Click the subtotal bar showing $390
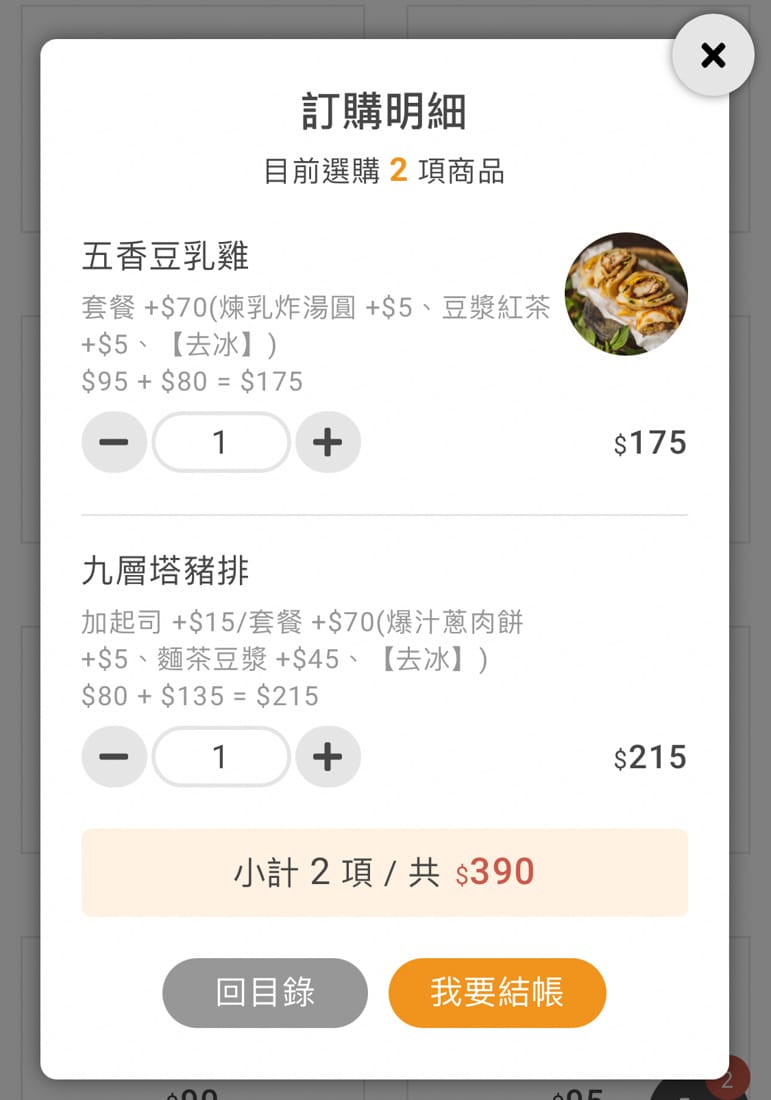771x1100 pixels. 384,872
